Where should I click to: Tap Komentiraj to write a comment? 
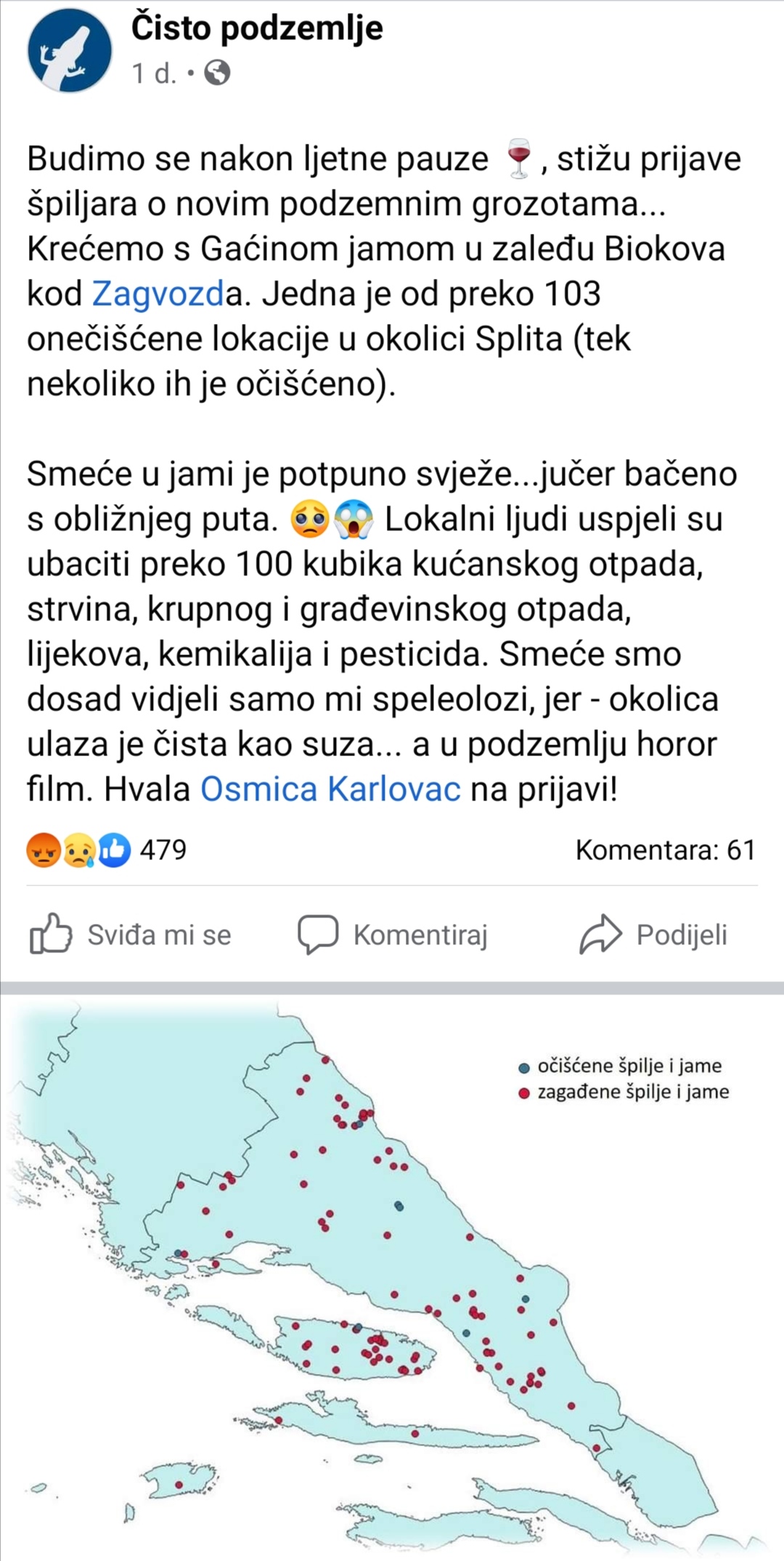[392, 935]
